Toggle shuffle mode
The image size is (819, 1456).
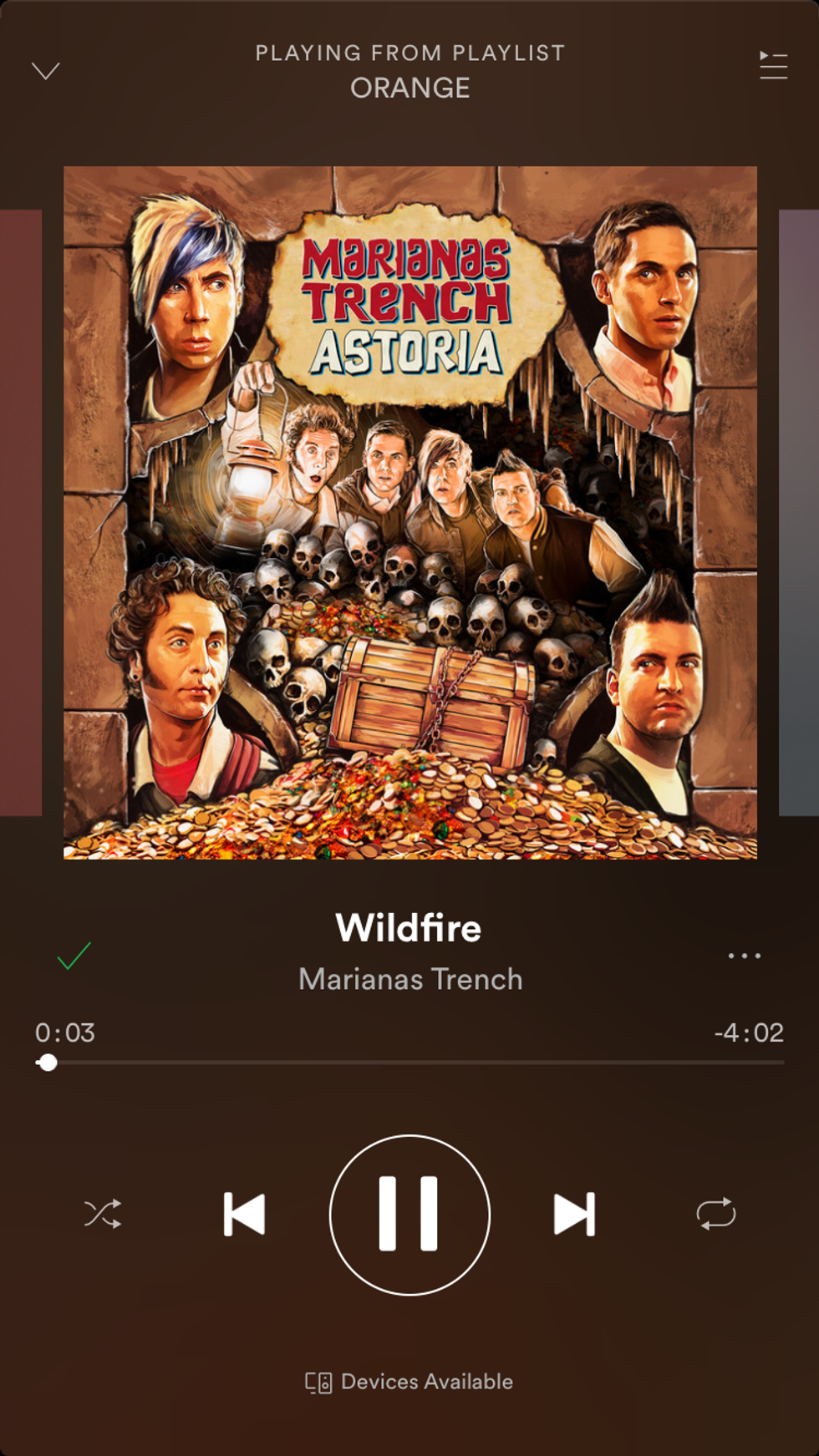103,1214
